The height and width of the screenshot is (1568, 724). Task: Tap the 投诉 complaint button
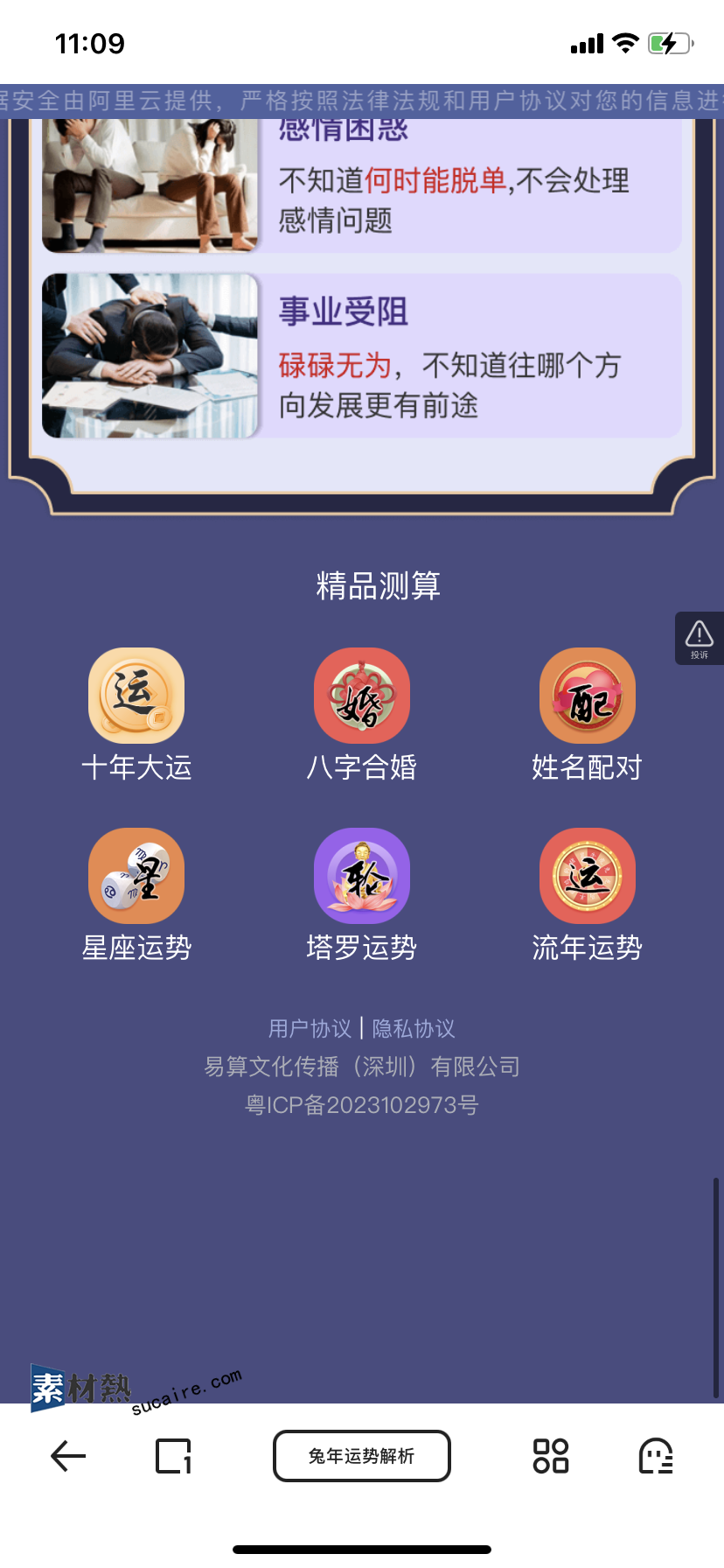click(x=700, y=639)
